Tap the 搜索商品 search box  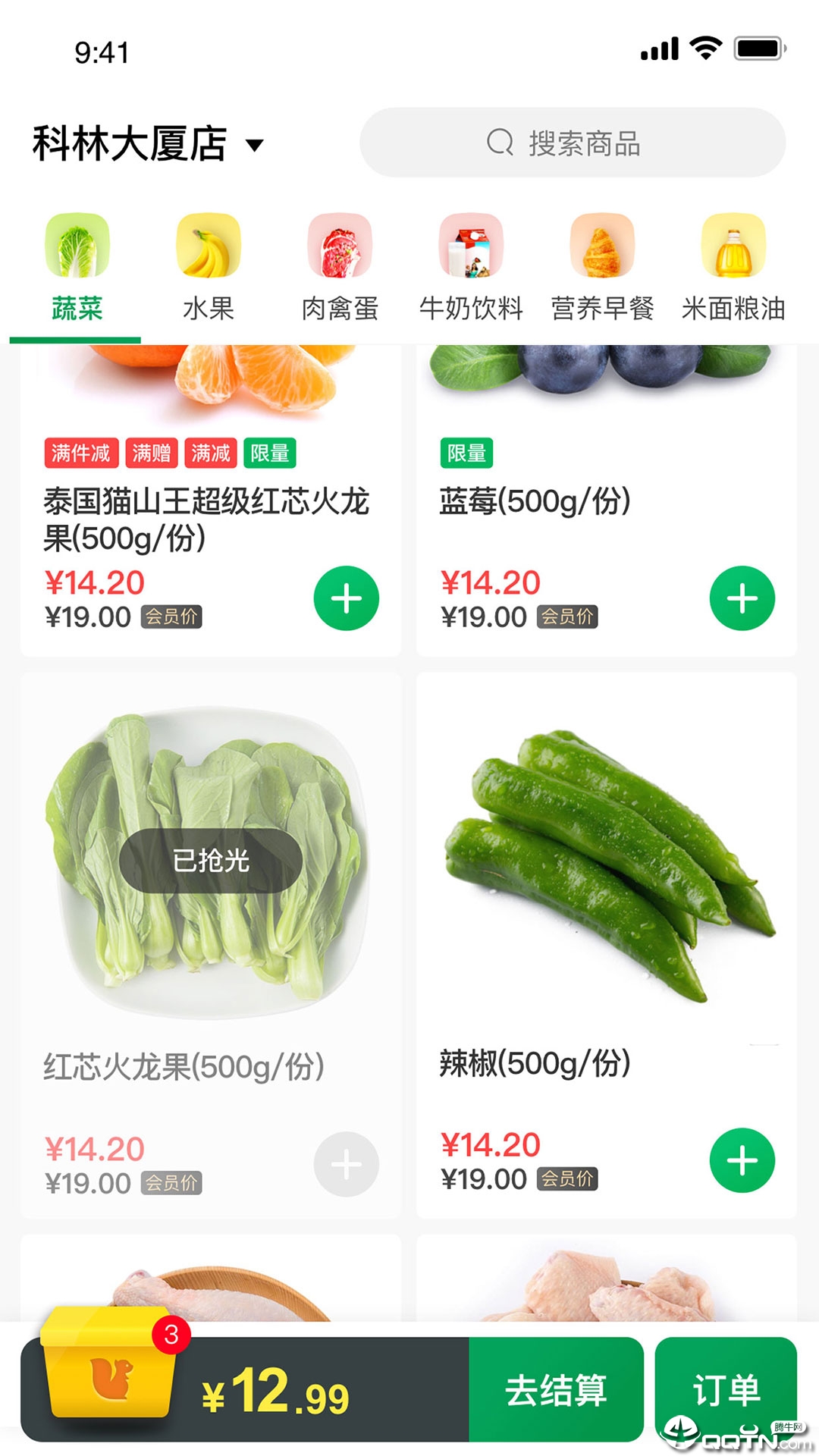pos(573,143)
